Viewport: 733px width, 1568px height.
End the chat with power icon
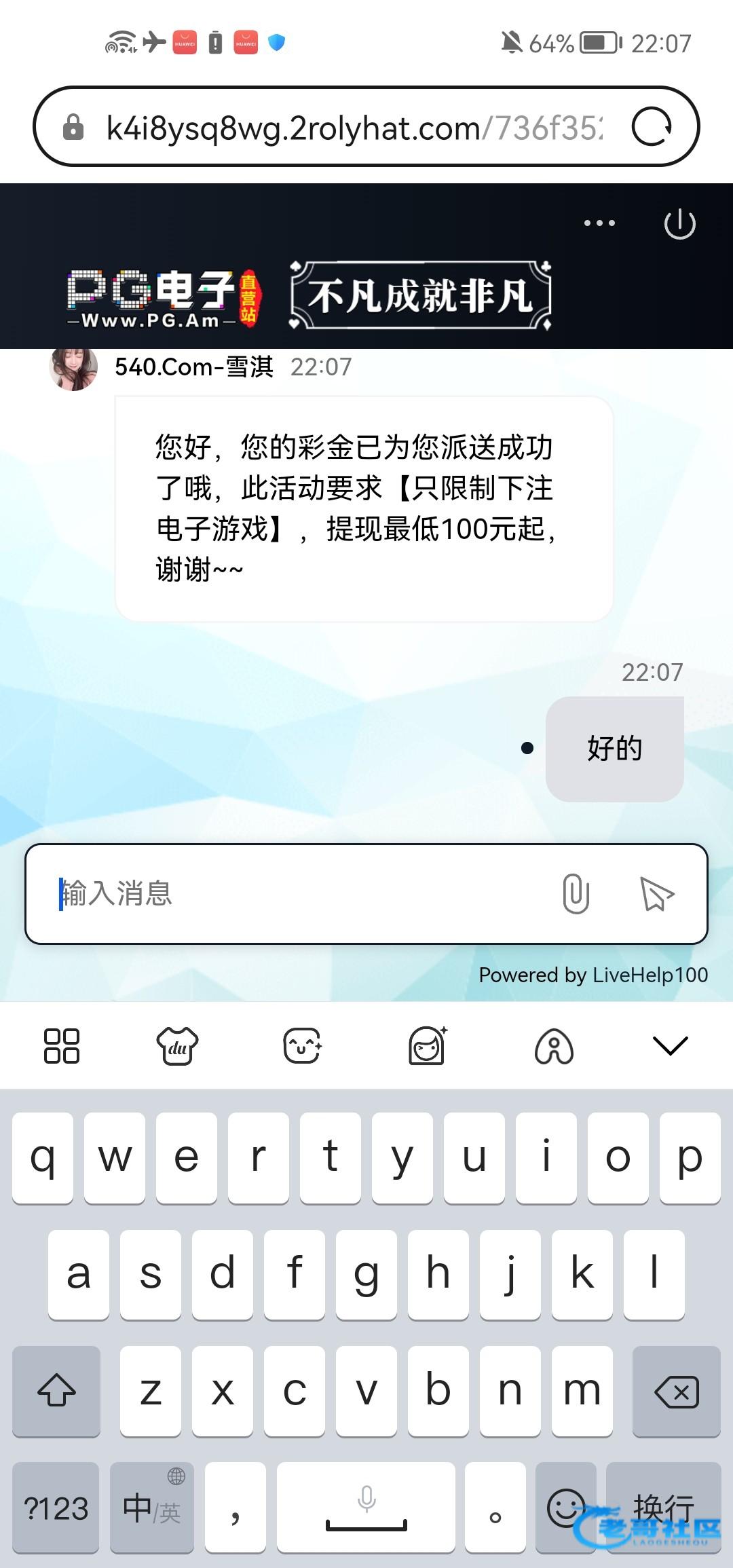(x=679, y=224)
